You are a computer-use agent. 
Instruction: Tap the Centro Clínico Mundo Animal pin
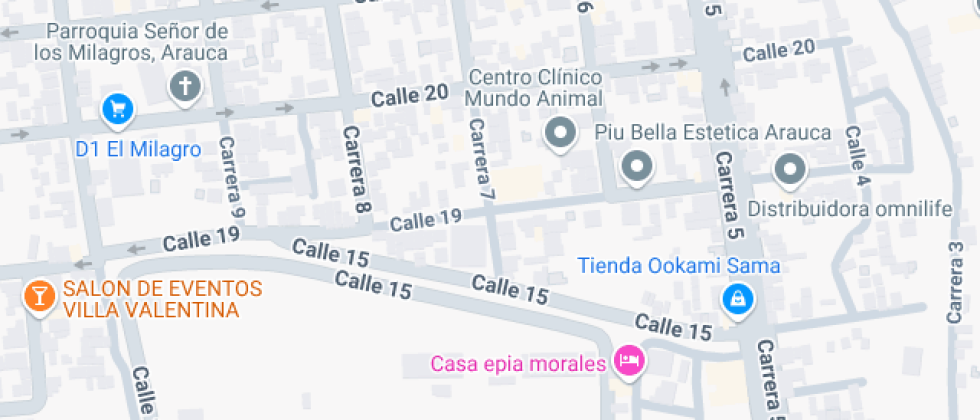pyautogui.click(x=560, y=133)
